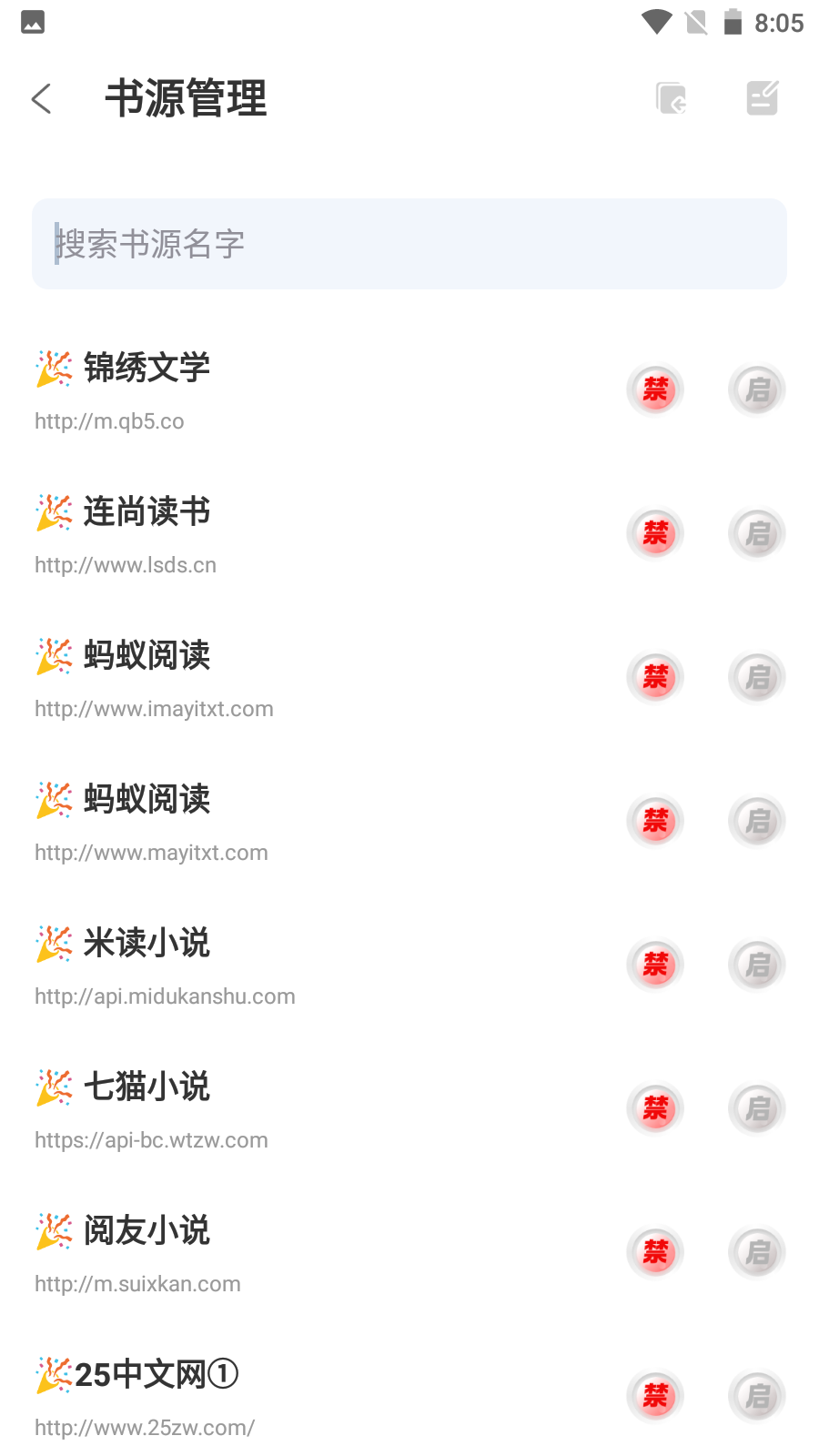Screen dimensions: 819x1456
Task: Disable the 米读小说 source
Action: pos(655,965)
